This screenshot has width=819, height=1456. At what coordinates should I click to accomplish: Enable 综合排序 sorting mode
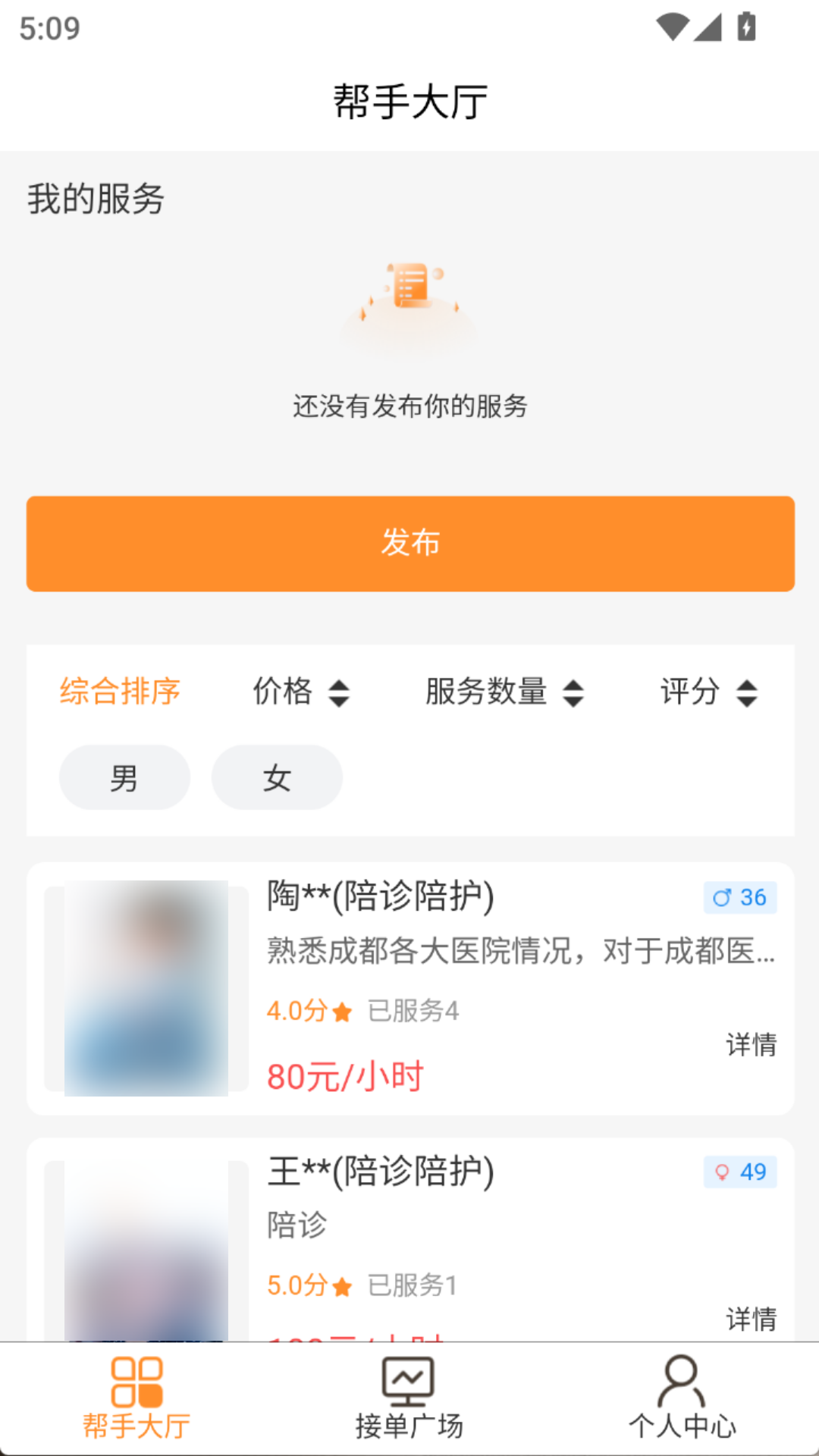[x=121, y=691]
